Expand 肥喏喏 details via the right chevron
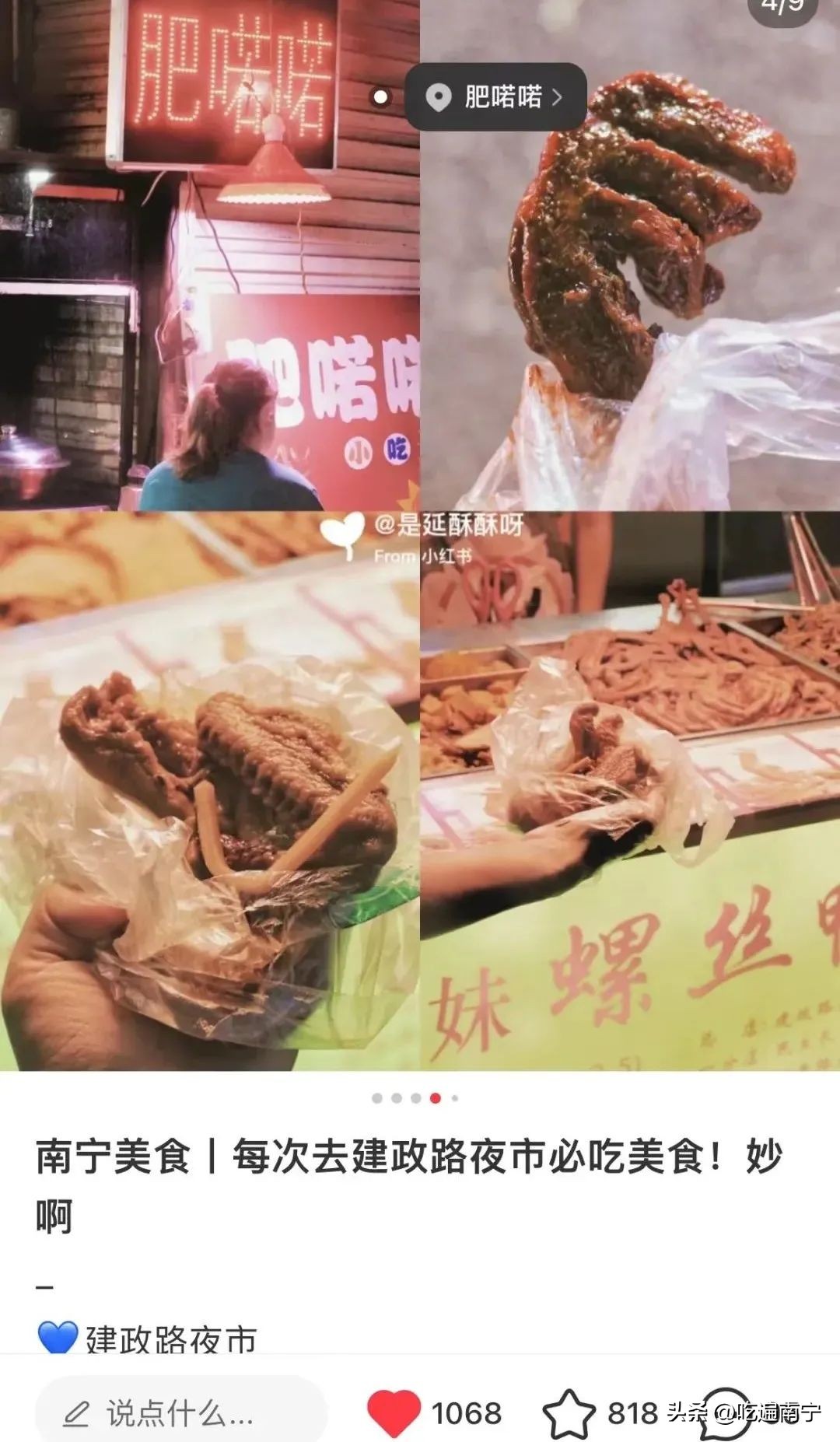840x1442 pixels. [557, 96]
